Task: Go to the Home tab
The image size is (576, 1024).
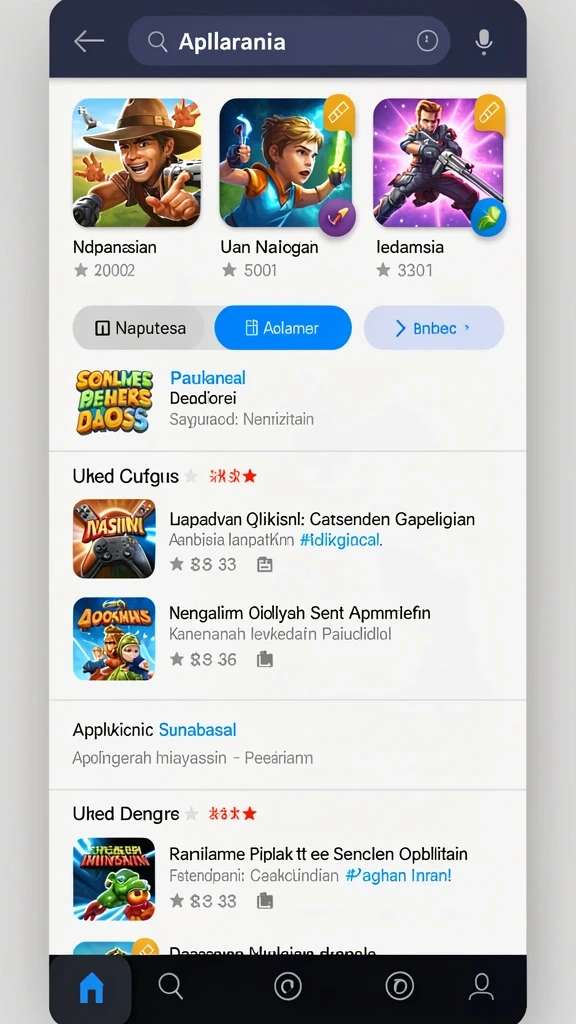Action: click(x=91, y=986)
